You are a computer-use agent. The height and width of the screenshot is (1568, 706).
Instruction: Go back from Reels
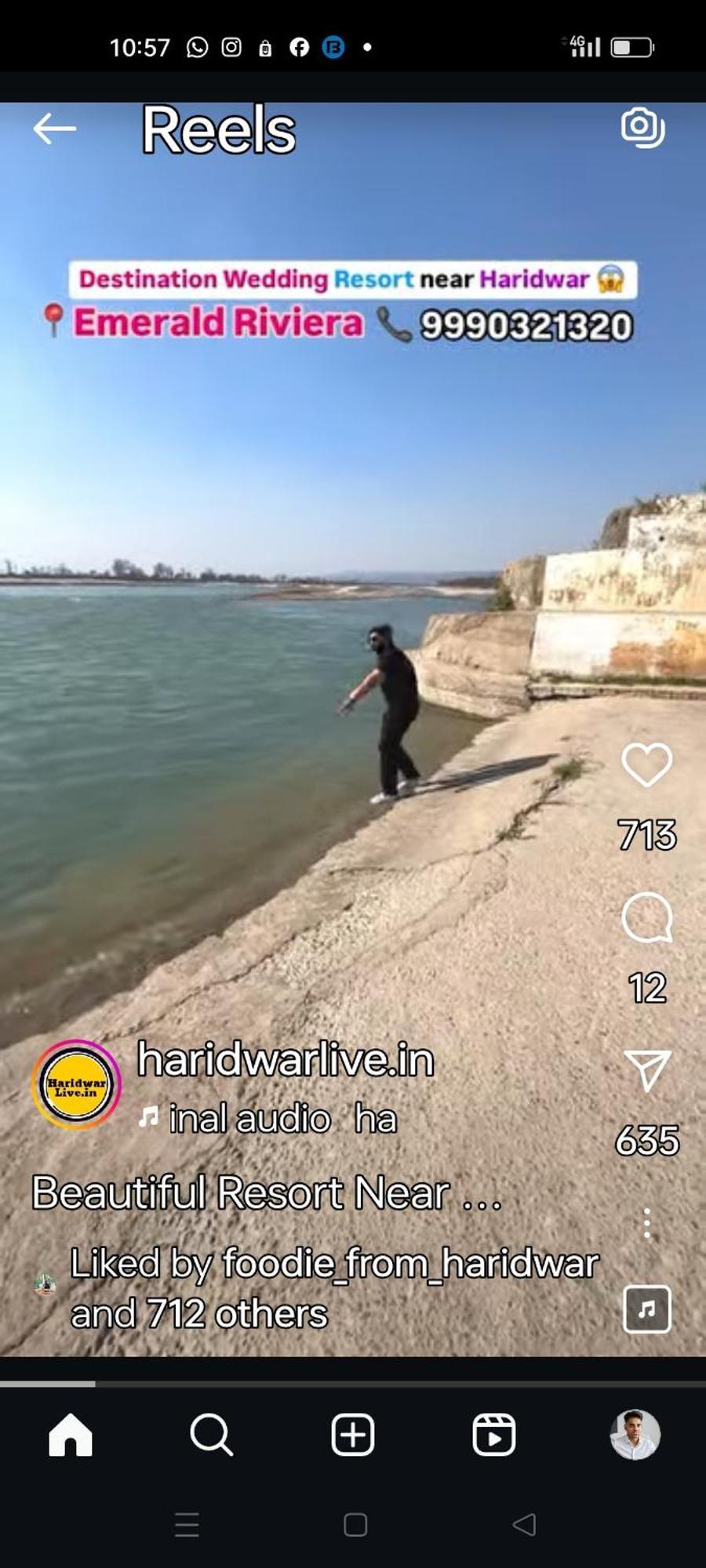pos(54,129)
